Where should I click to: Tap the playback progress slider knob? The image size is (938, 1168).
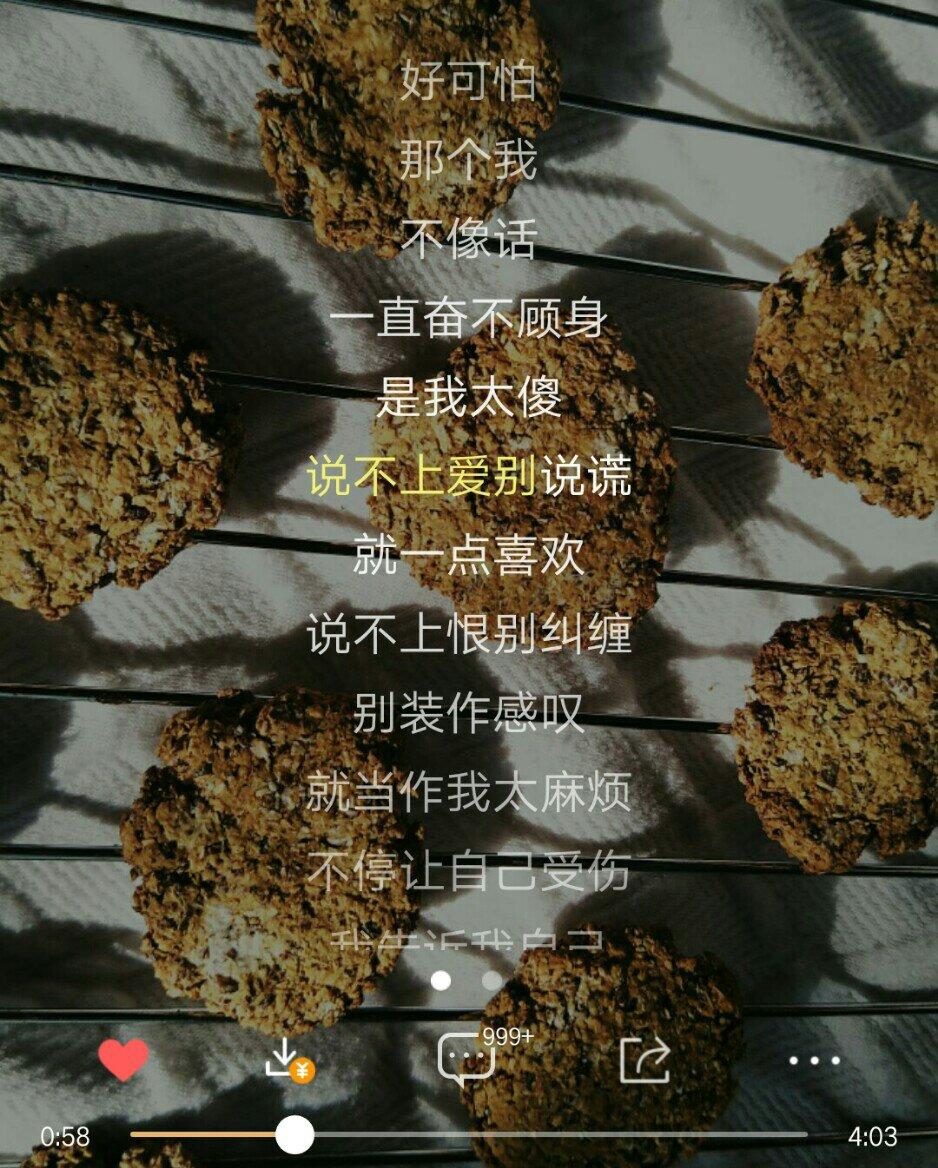295,1134
